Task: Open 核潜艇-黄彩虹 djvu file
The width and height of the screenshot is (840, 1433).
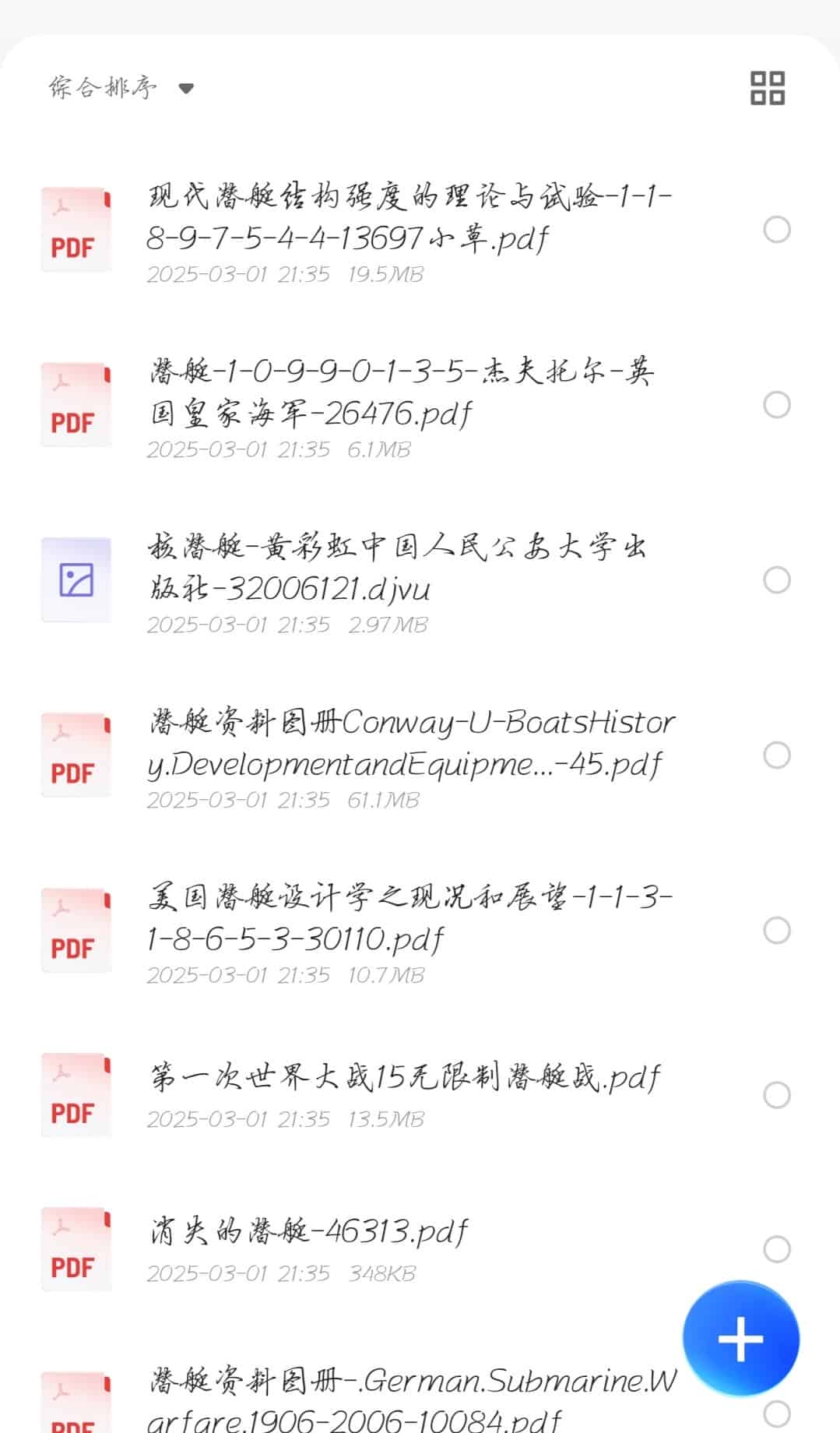Action: coord(397,568)
